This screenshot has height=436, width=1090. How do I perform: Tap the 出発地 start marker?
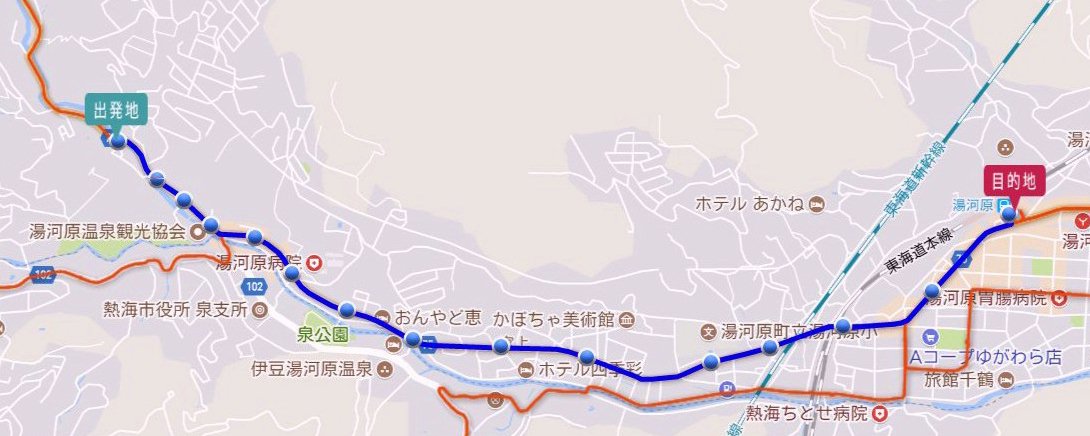tap(116, 110)
